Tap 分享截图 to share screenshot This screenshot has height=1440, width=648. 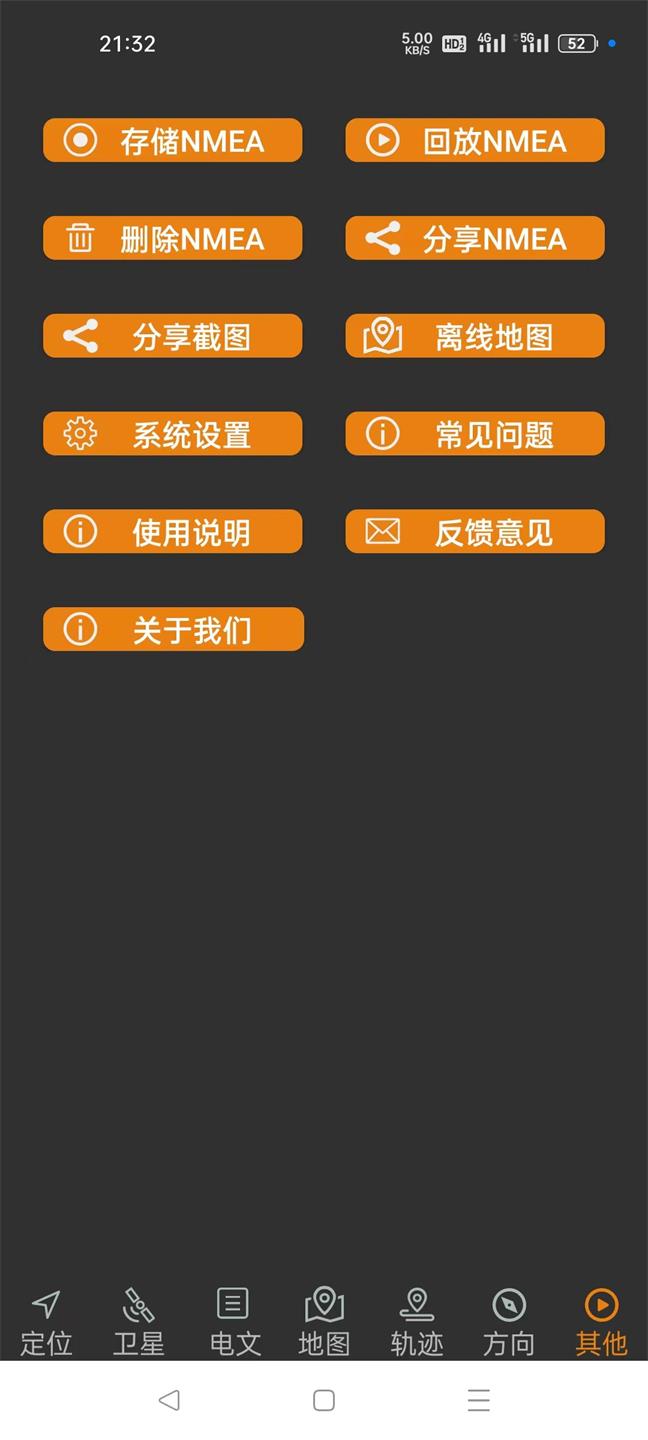(x=172, y=336)
